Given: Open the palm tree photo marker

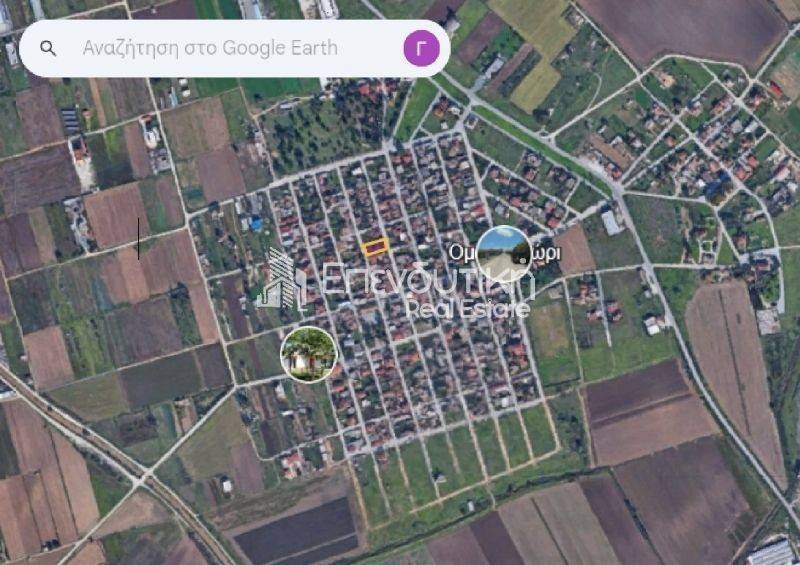Looking at the screenshot, I should pos(308,353).
